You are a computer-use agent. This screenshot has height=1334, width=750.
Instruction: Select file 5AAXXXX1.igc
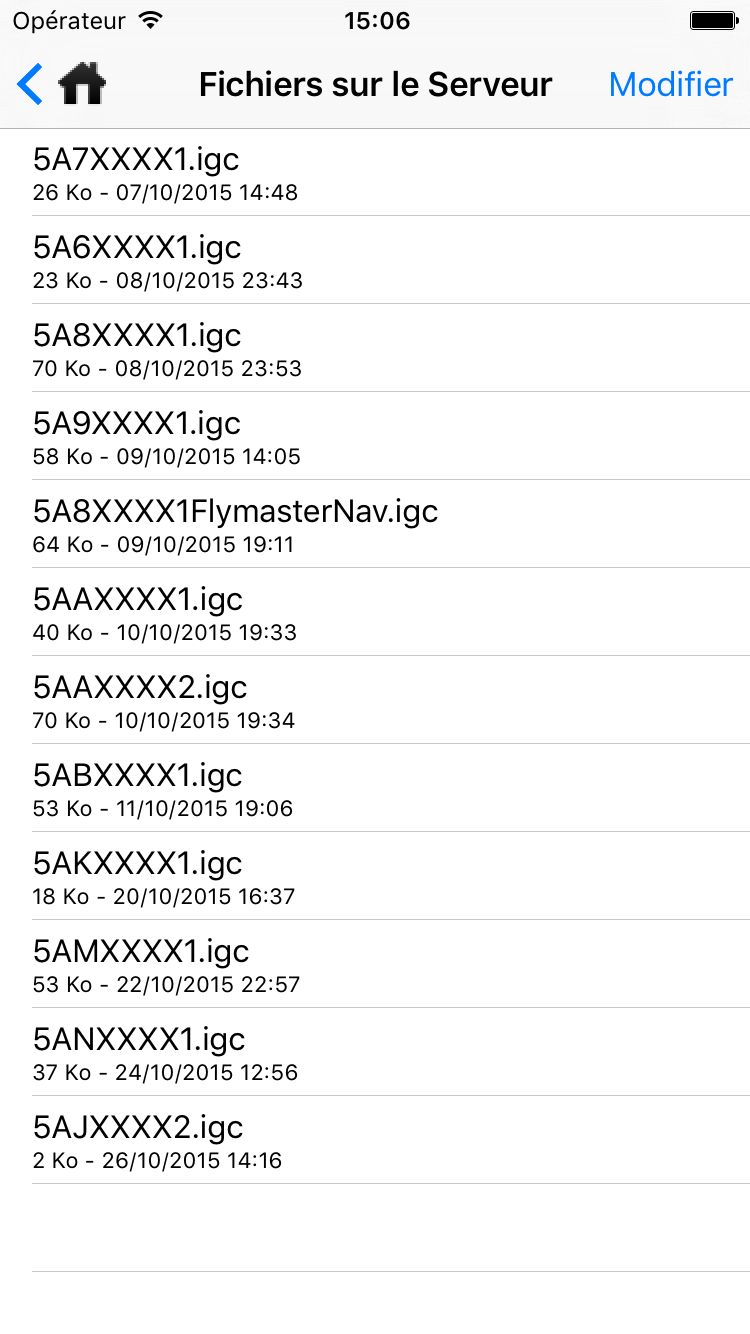pyautogui.click(x=375, y=612)
